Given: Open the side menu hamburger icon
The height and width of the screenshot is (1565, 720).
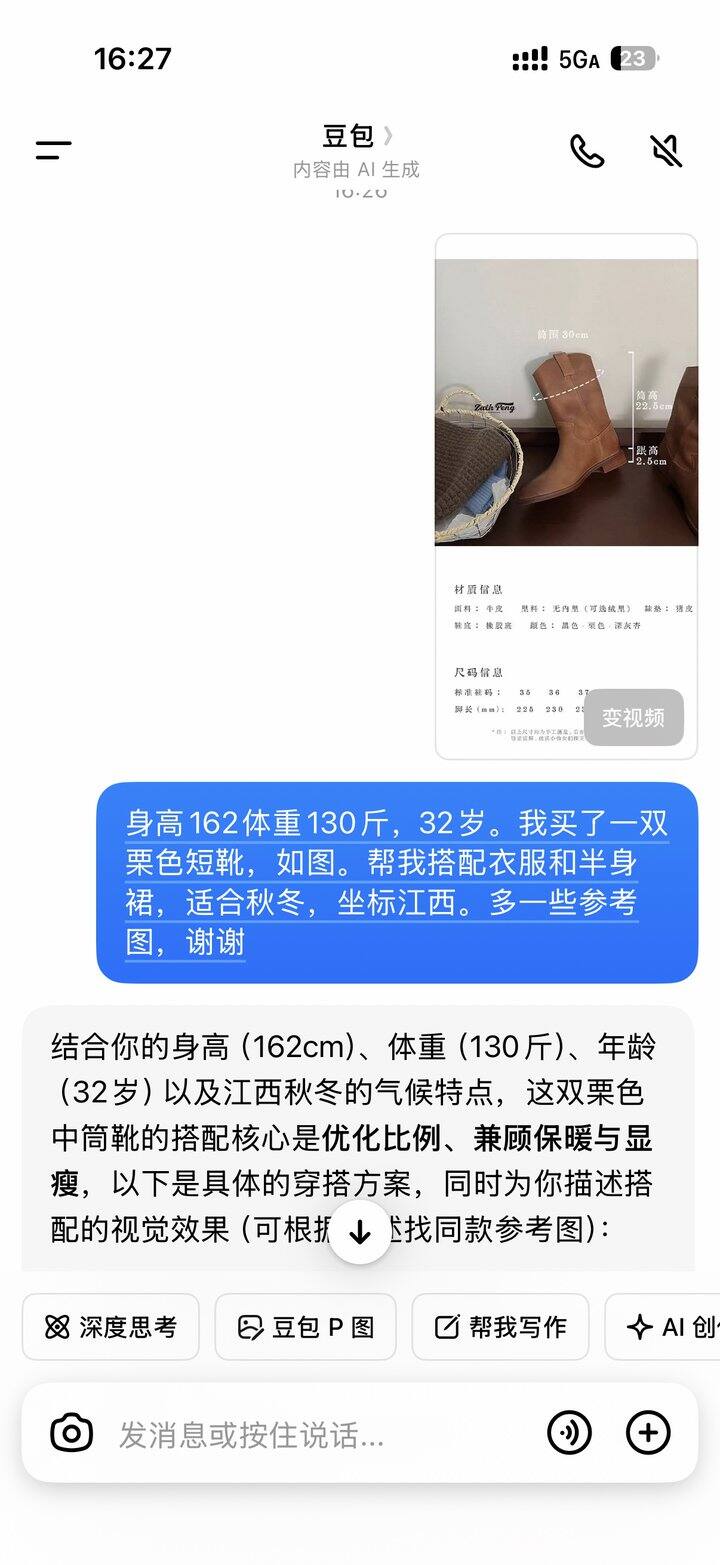Looking at the screenshot, I should coord(54,151).
